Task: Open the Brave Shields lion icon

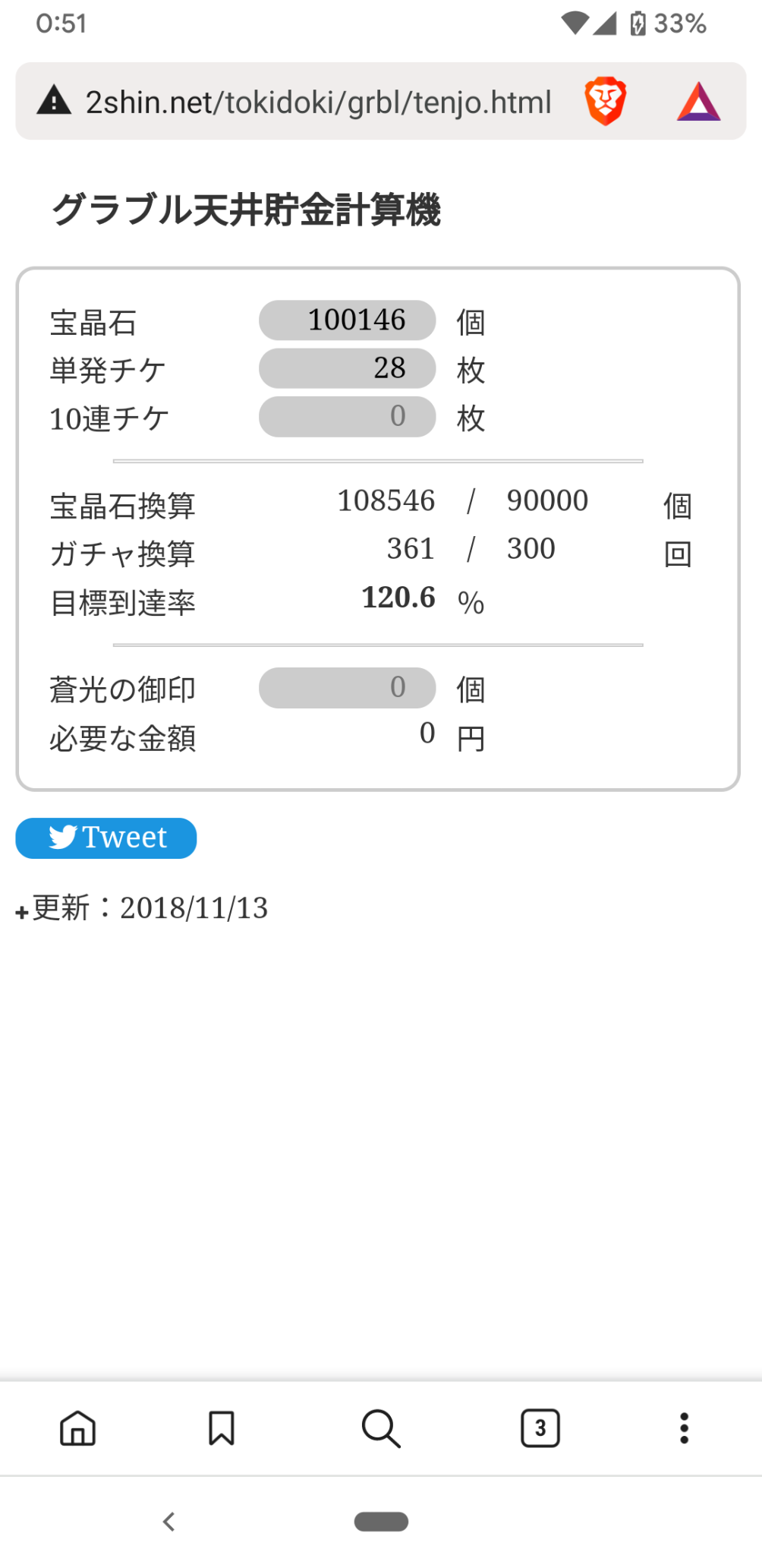Action: [x=605, y=102]
